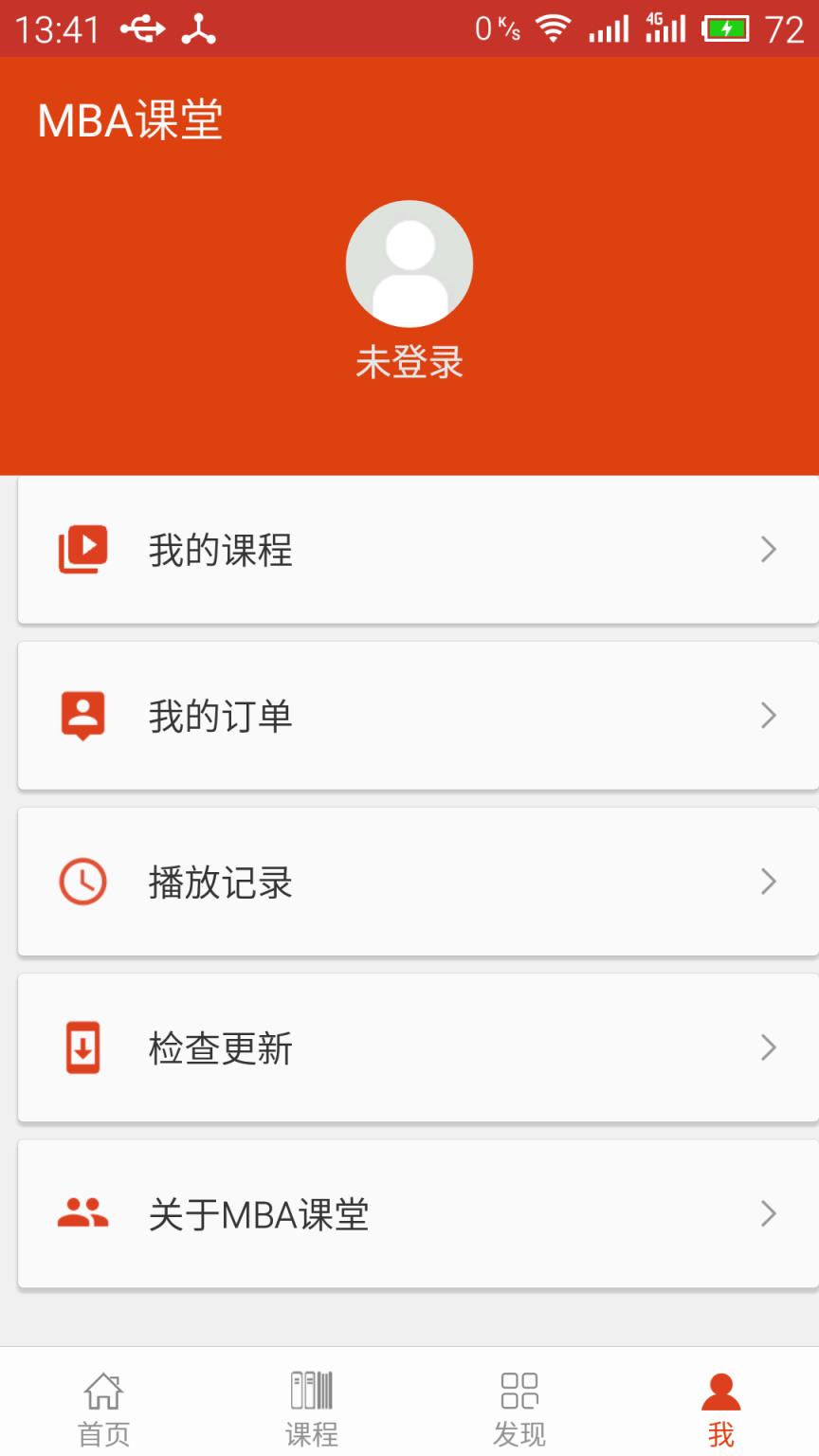
Task: Open 关于MBA课堂 page
Action: coord(409,1214)
